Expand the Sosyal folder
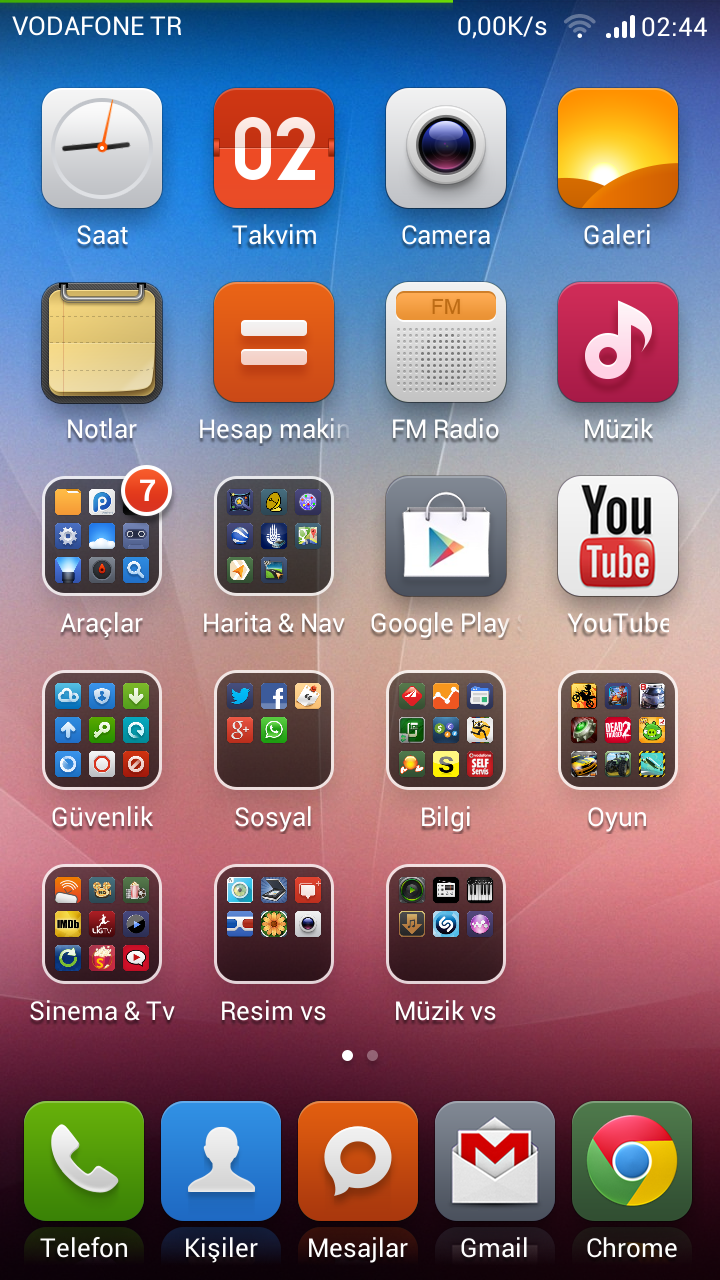Viewport: 720px width, 1280px height. click(x=274, y=730)
